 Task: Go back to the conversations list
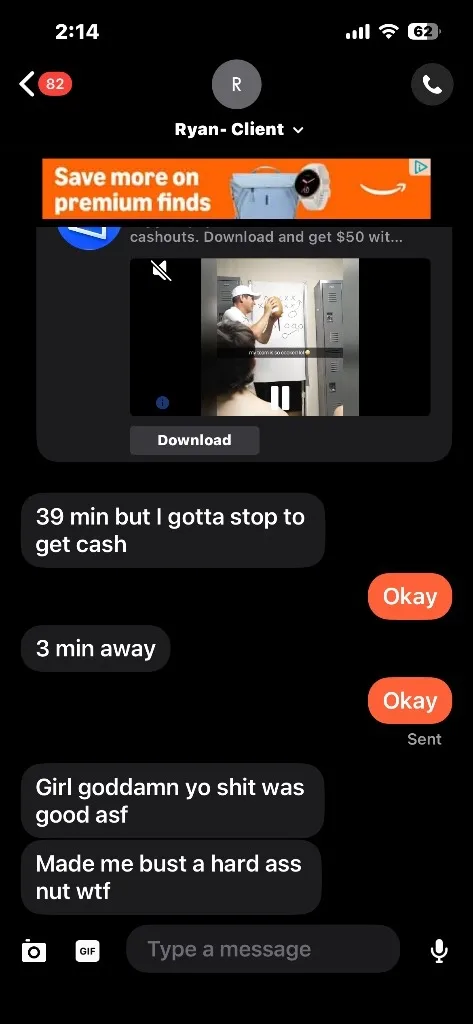(x=27, y=84)
